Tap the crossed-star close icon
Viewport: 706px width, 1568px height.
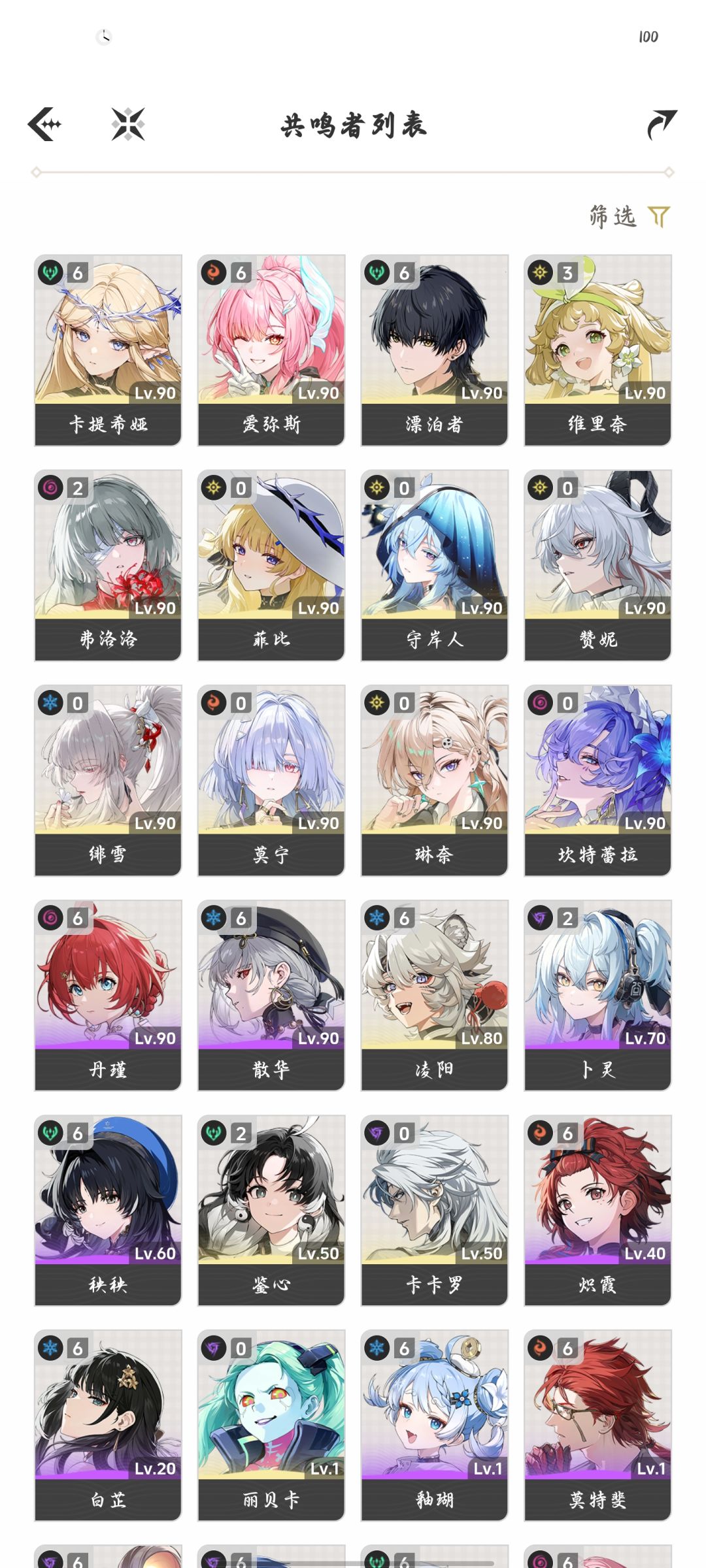tap(128, 124)
